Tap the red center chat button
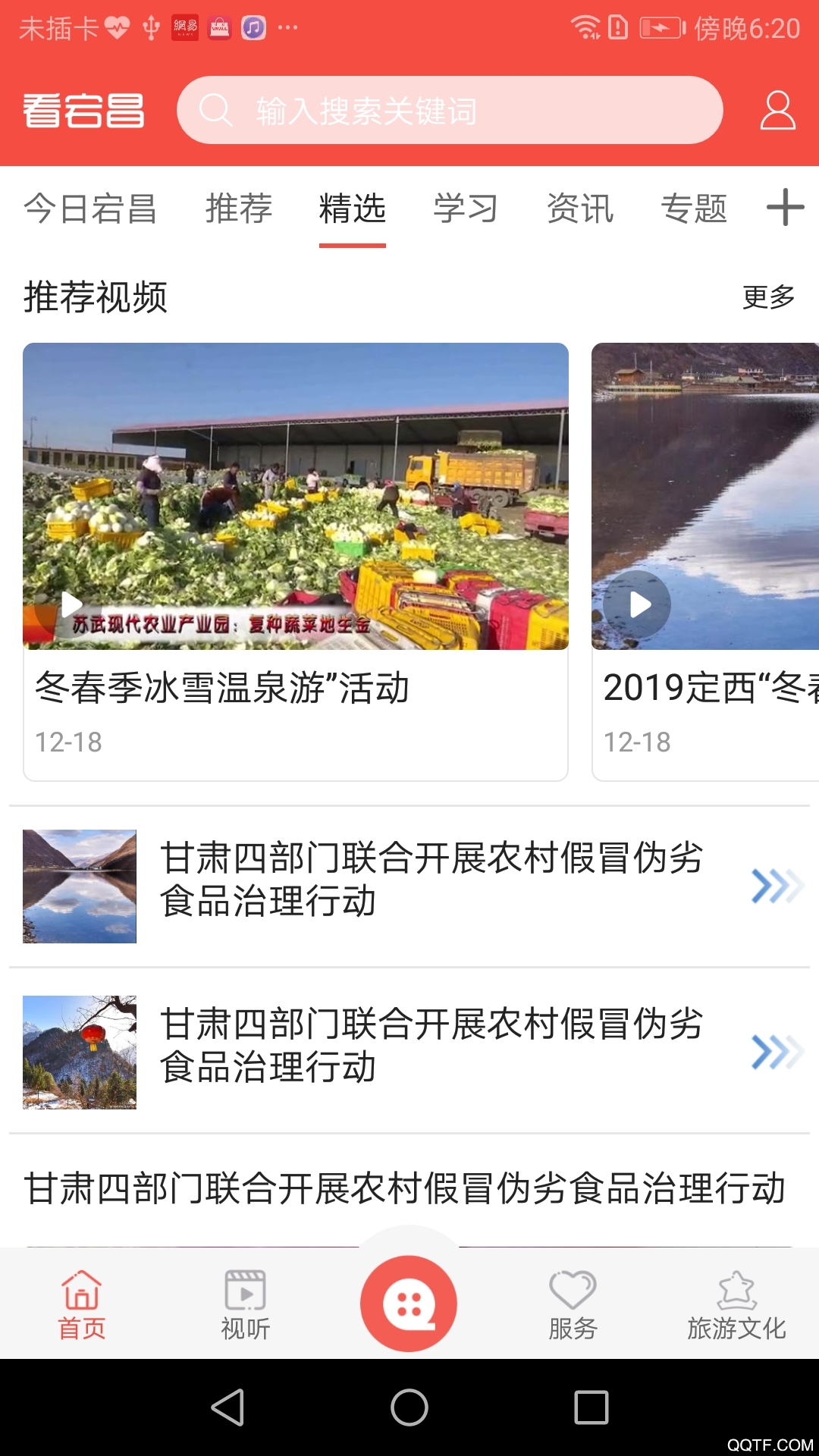 point(409,1303)
